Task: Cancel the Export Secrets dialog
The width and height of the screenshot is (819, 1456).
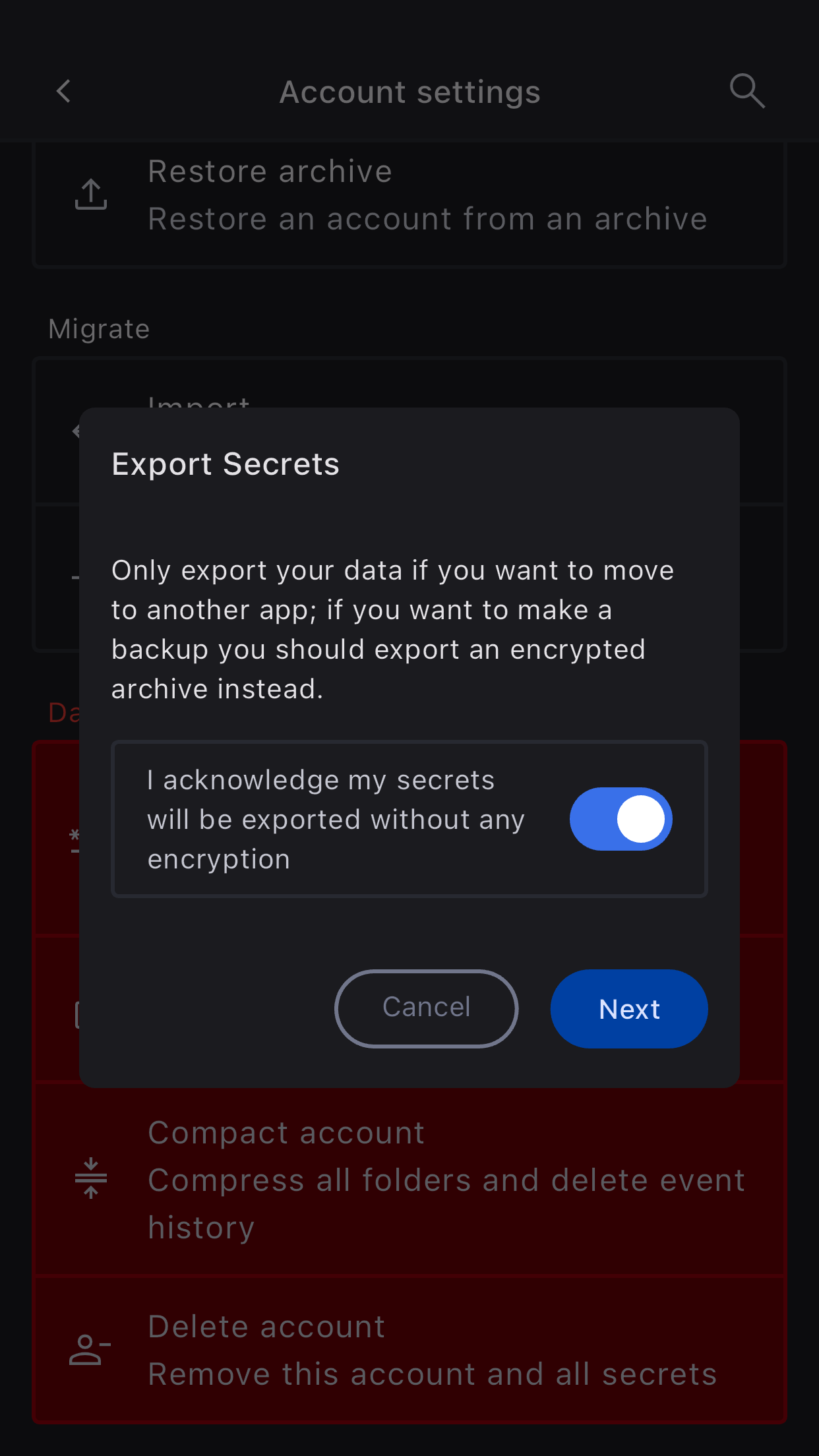Action: (x=426, y=1008)
